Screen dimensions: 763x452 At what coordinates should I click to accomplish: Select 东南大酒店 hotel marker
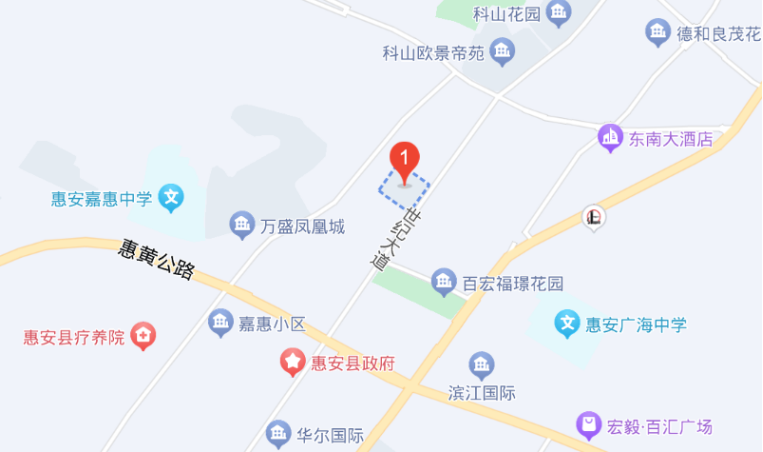[x=610, y=138]
